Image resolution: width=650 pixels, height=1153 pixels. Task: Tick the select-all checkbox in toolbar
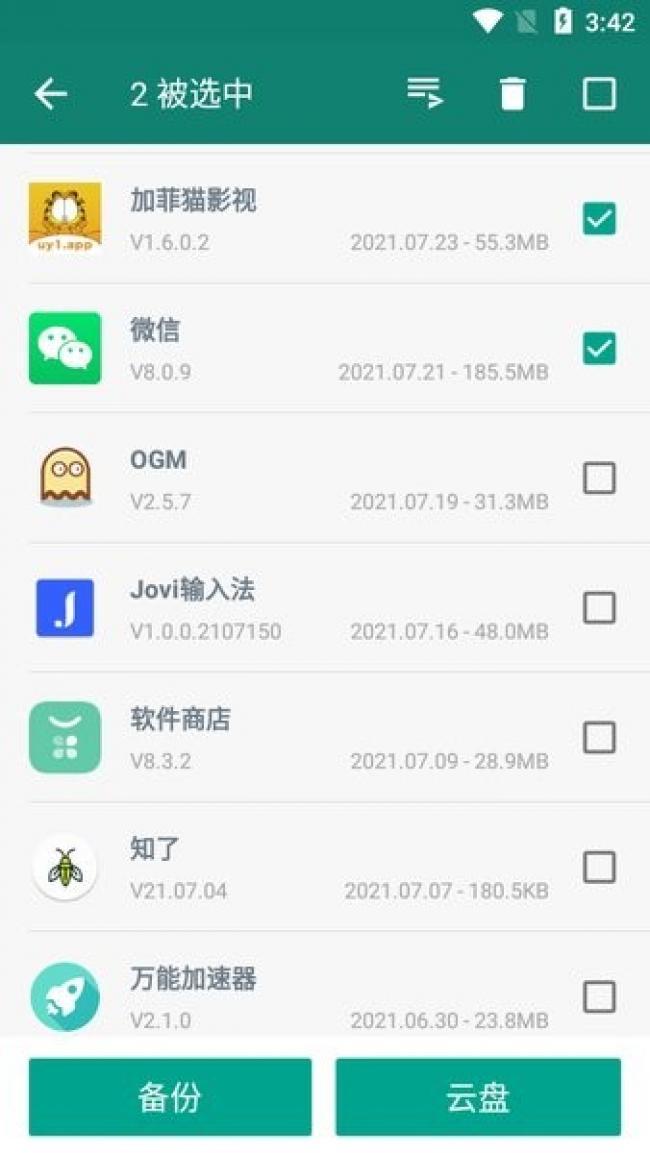[599, 93]
